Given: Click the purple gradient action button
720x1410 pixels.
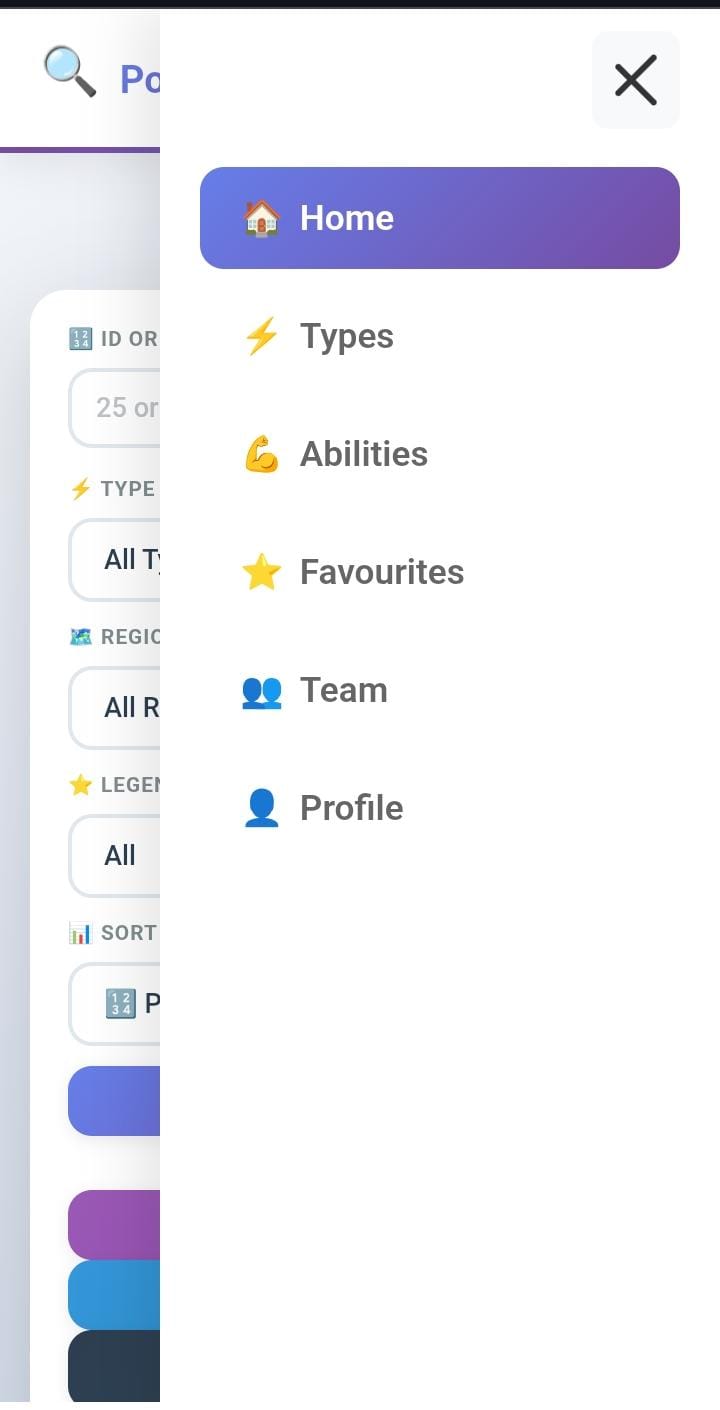Looking at the screenshot, I should click(x=113, y=1100).
